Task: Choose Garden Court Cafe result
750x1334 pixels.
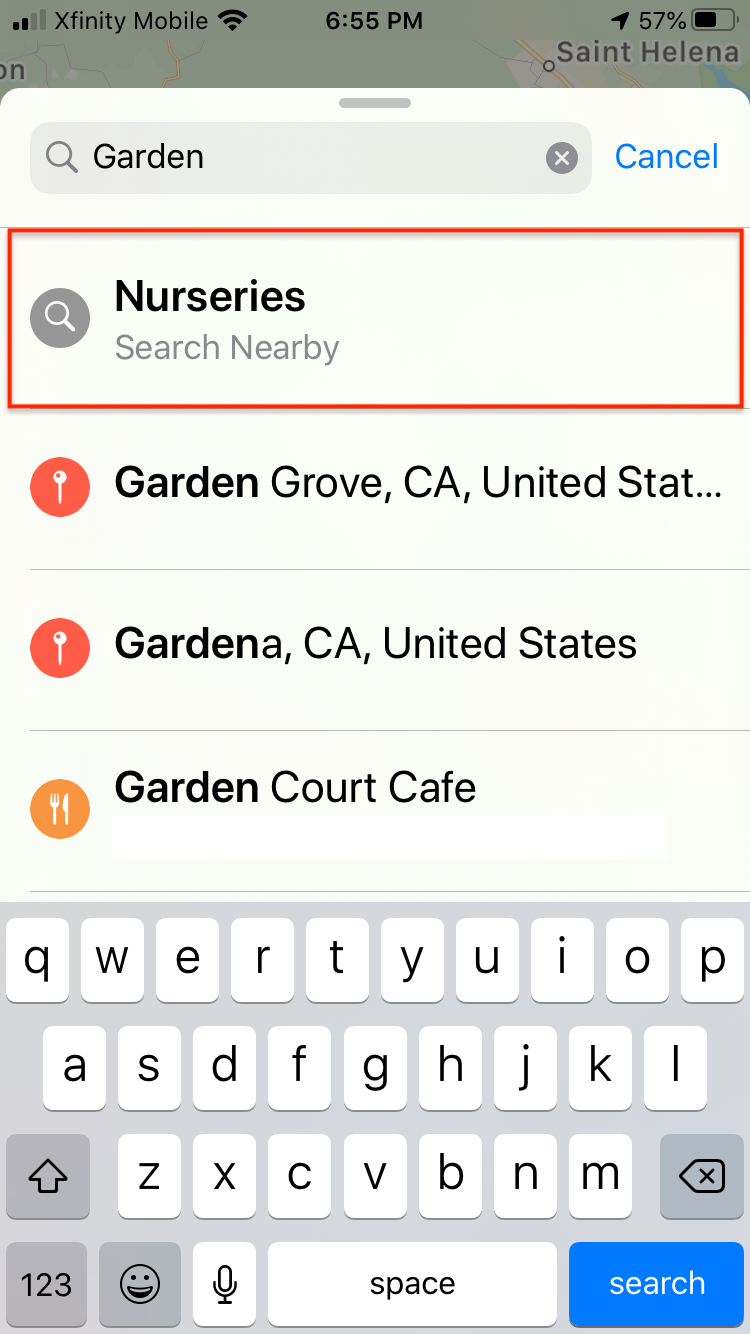Action: [375, 810]
